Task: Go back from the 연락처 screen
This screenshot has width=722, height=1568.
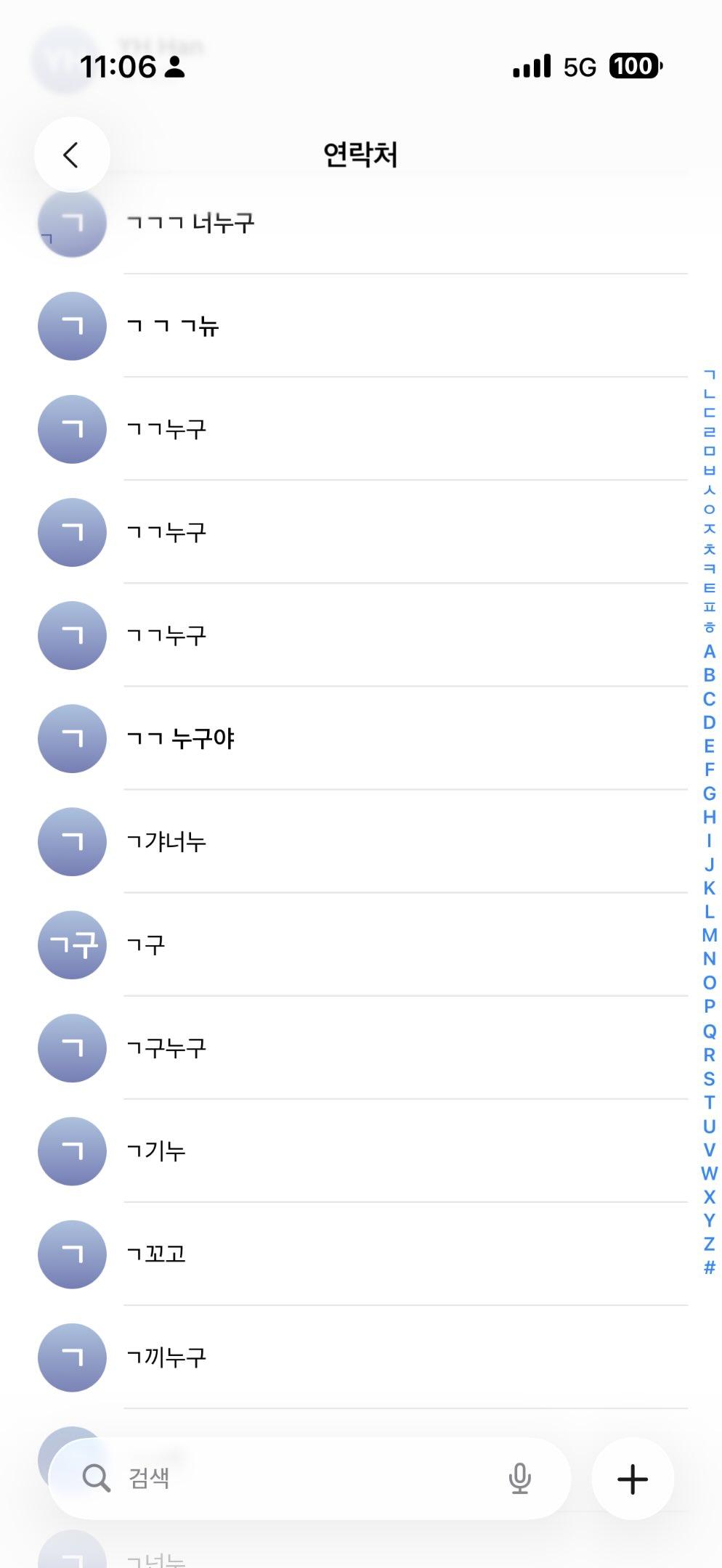Action: 71,155
